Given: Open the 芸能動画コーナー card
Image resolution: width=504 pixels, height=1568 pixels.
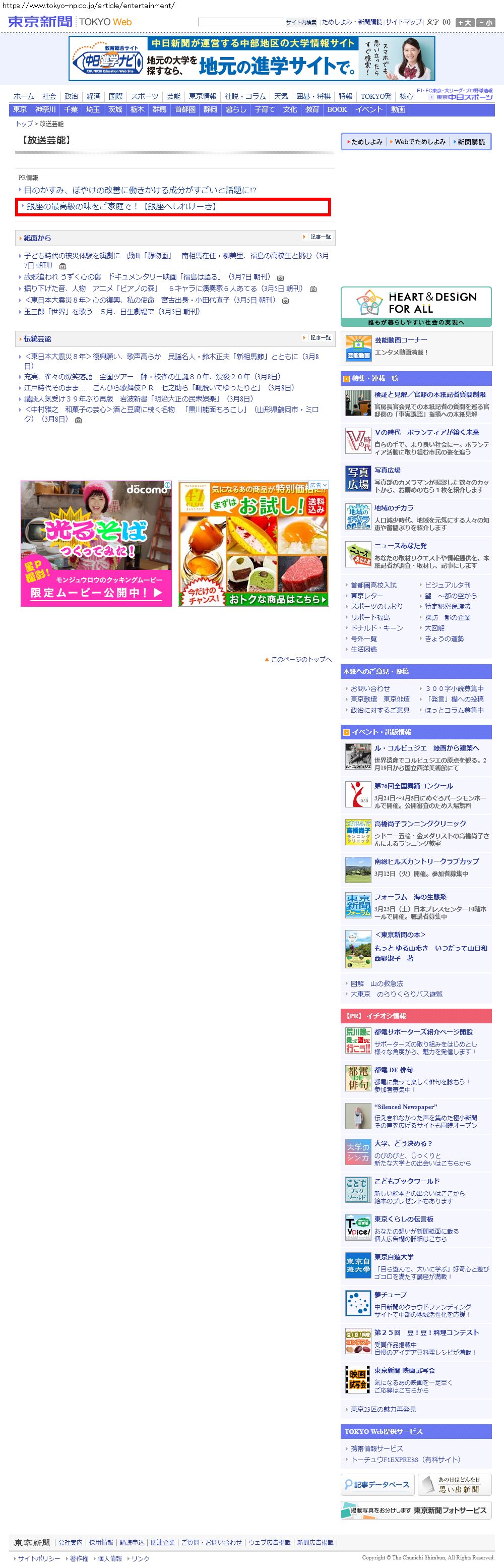Looking at the screenshot, I should [x=400, y=340].
